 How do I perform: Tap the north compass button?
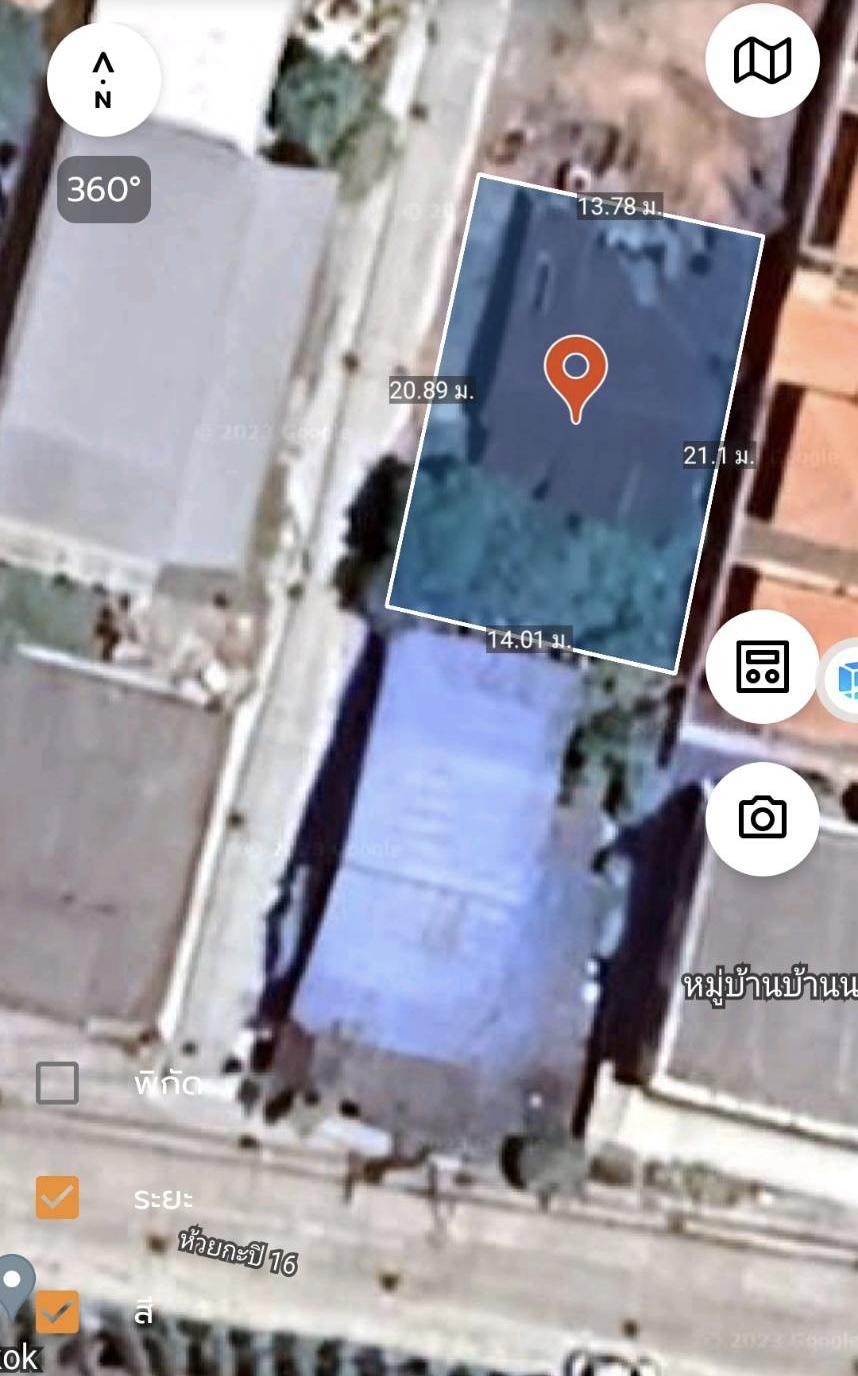click(104, 79)
